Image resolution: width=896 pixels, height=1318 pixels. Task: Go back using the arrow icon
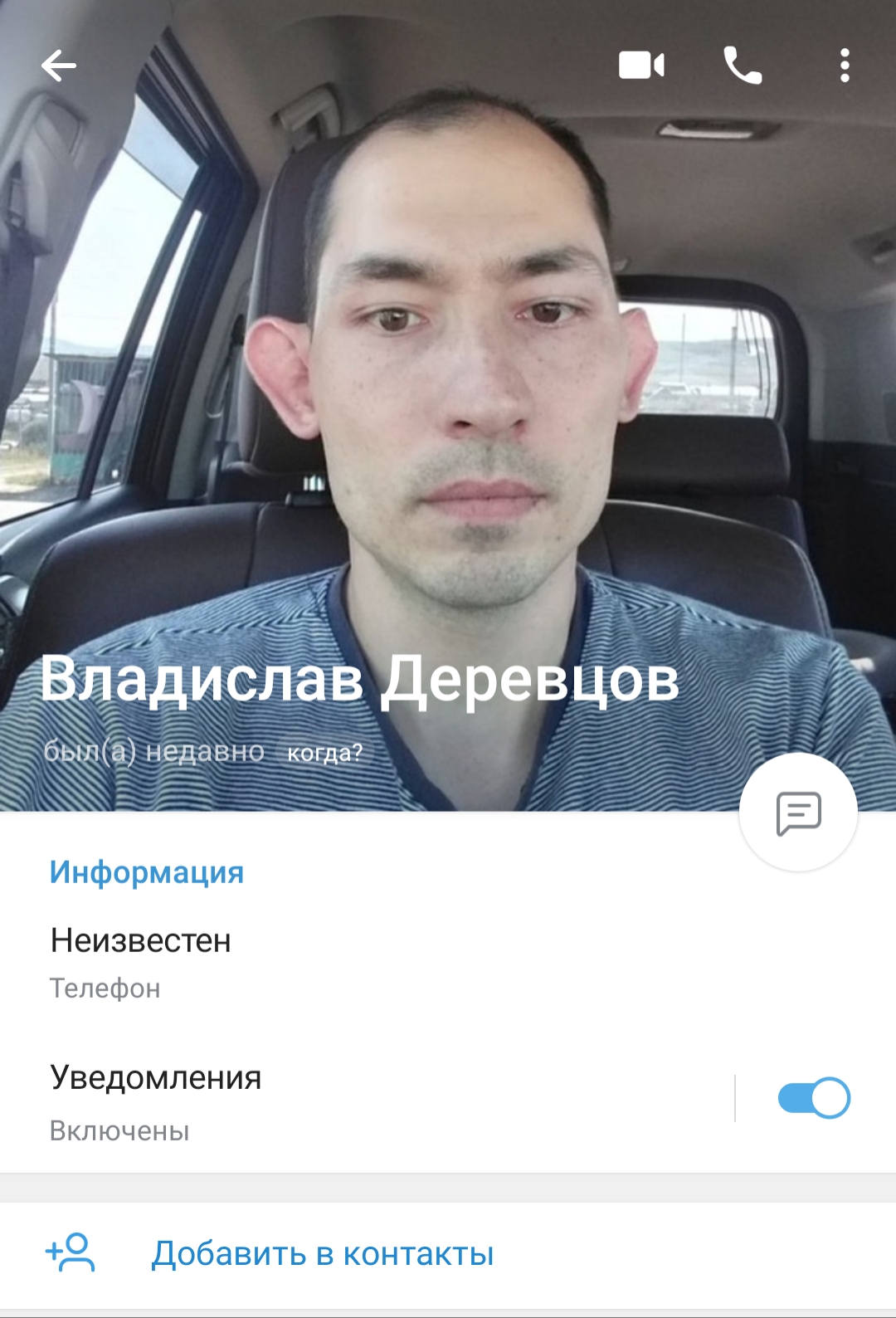(58, 66)
